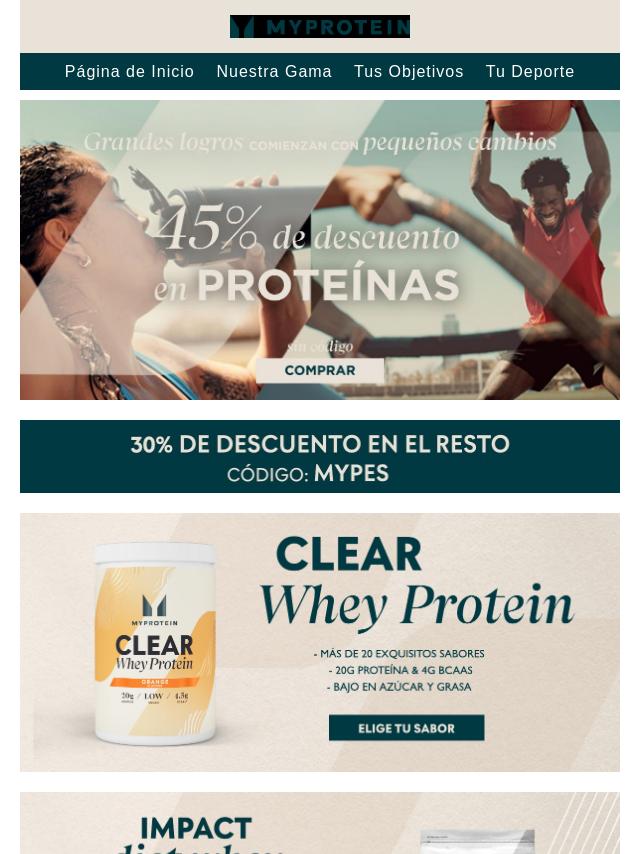
Task: Open the Página de Inicio link
Action: (x=129, y=72)
